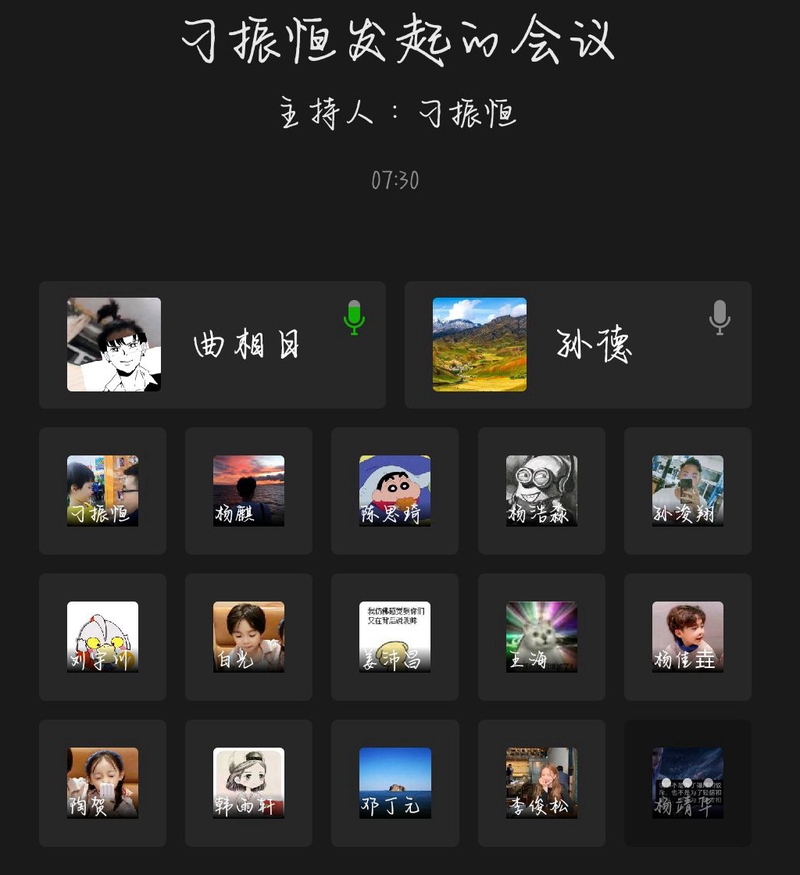Open participant tile for 孙德

[578, 345]
